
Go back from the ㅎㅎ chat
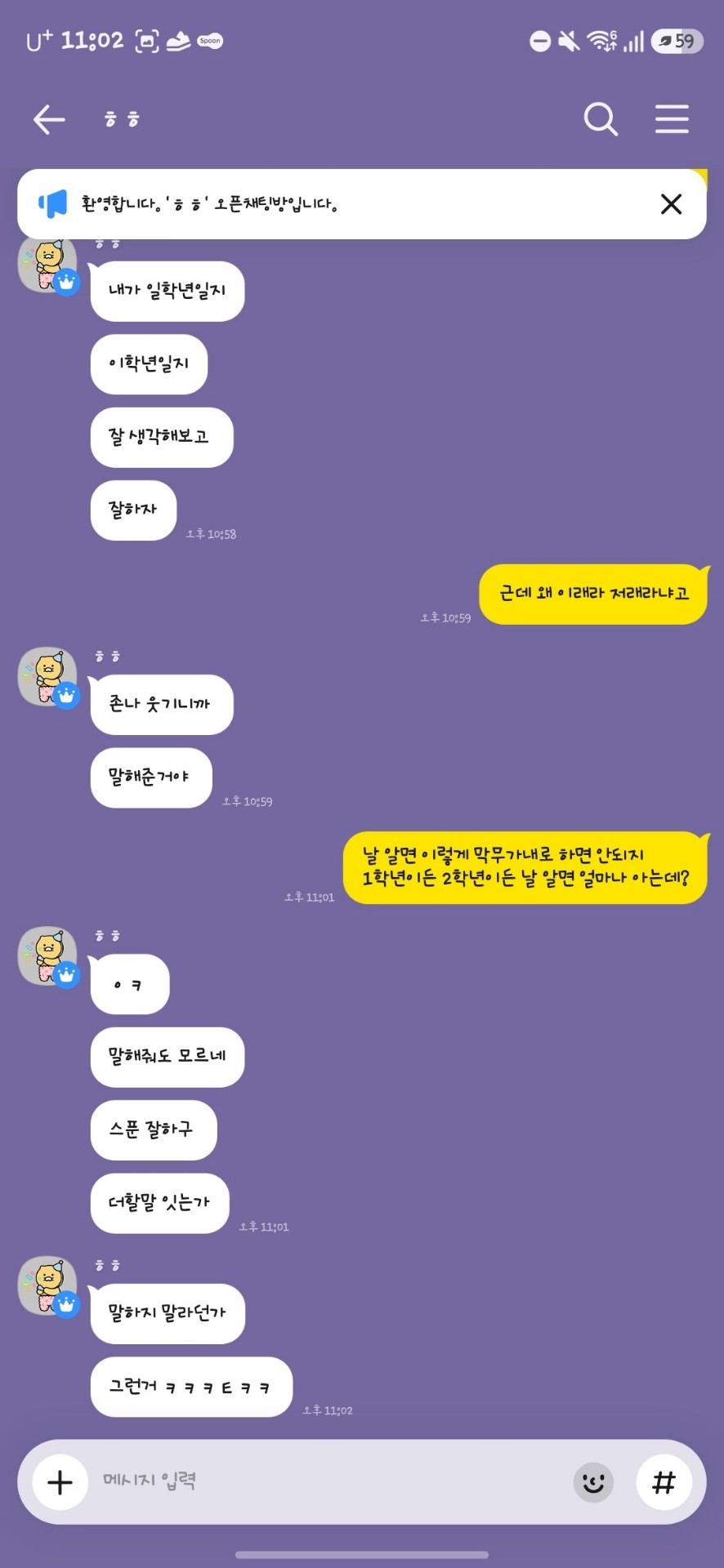[49, 119]
